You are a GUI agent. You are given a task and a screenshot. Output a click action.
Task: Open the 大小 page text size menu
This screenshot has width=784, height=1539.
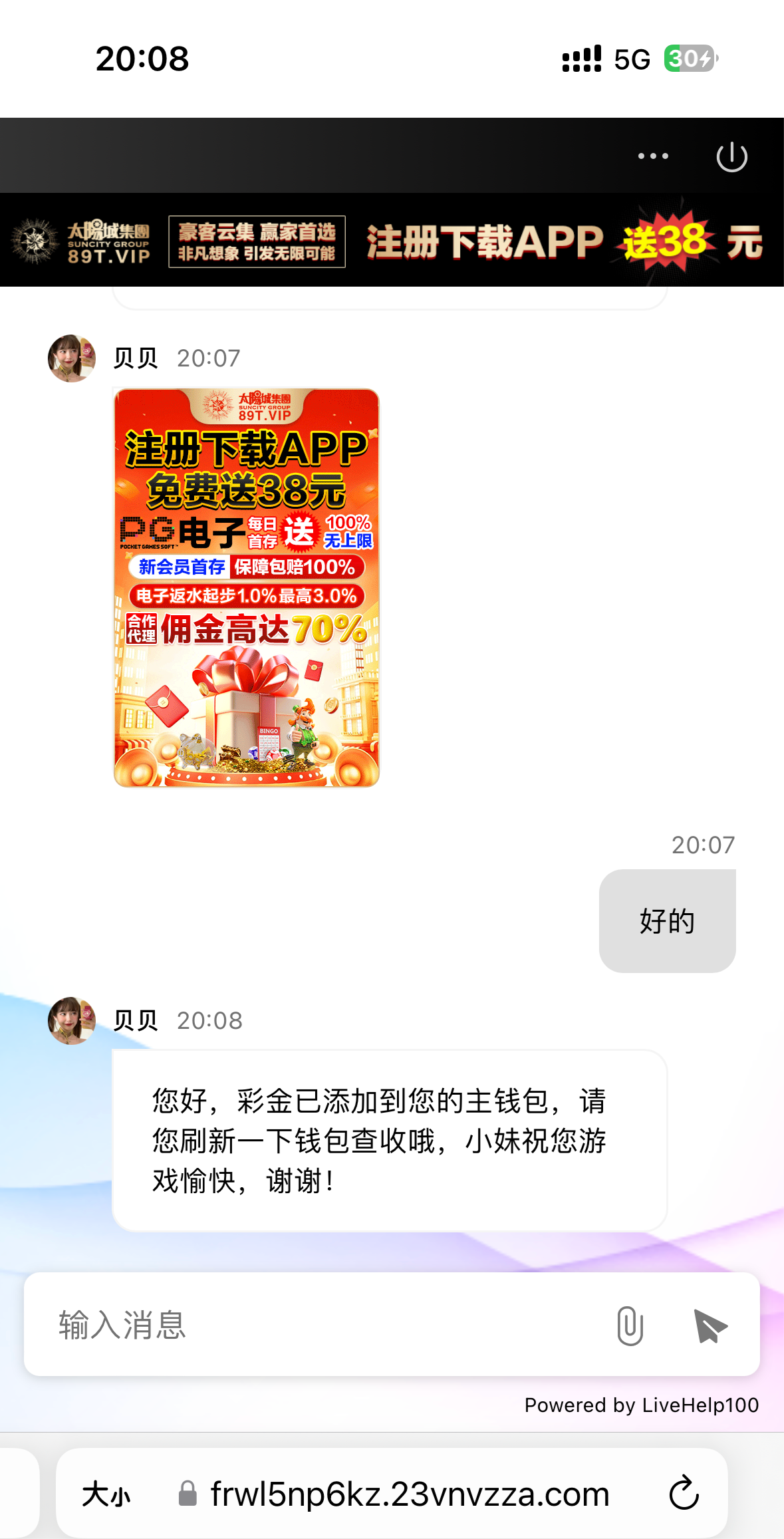[106, 1494]
